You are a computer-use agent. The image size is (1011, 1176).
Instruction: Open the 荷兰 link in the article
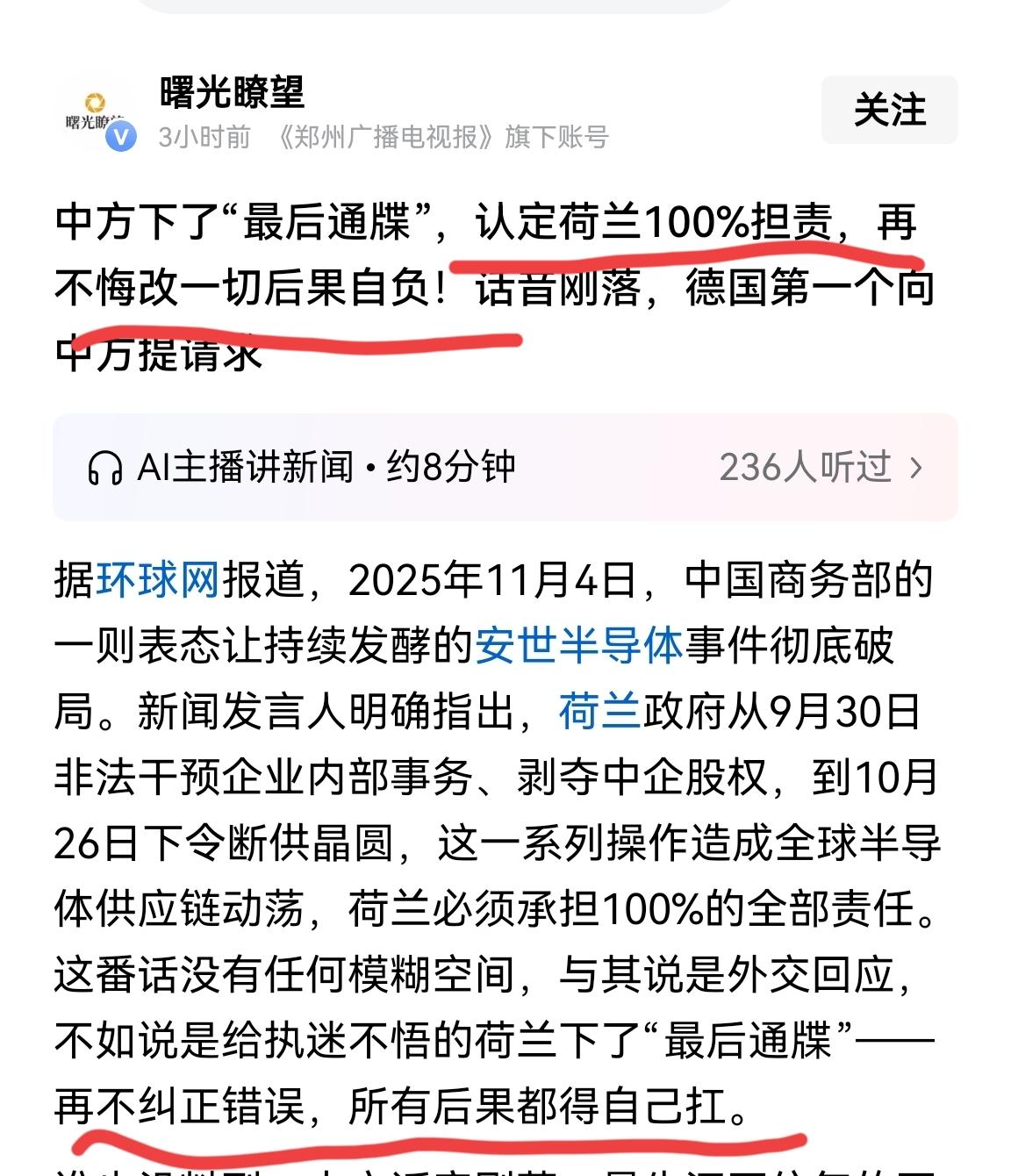point(600,711)
